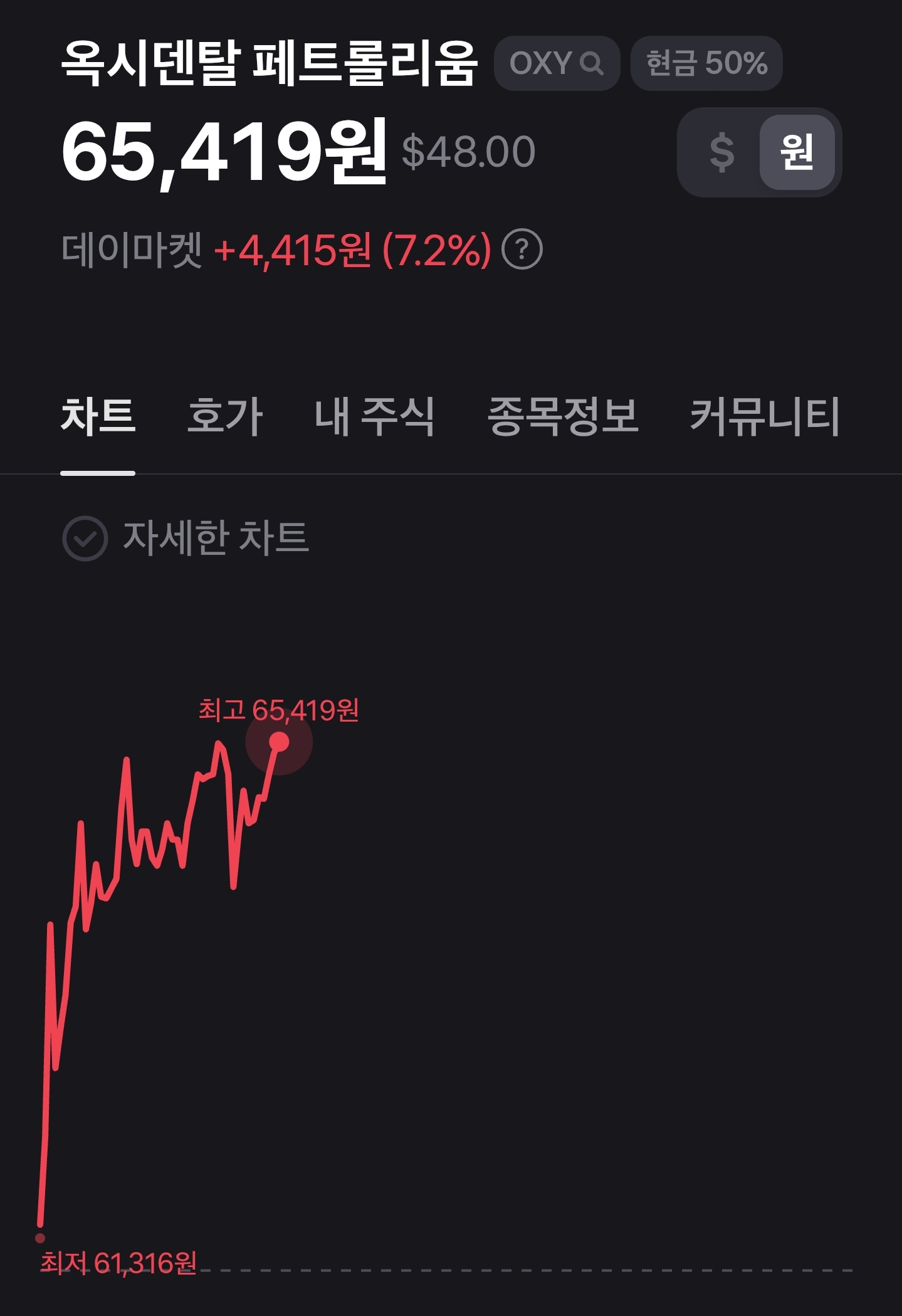Tap the OXY ticker badge
The height and width of the screenshot is (1316, 902).
pos(555,63)
